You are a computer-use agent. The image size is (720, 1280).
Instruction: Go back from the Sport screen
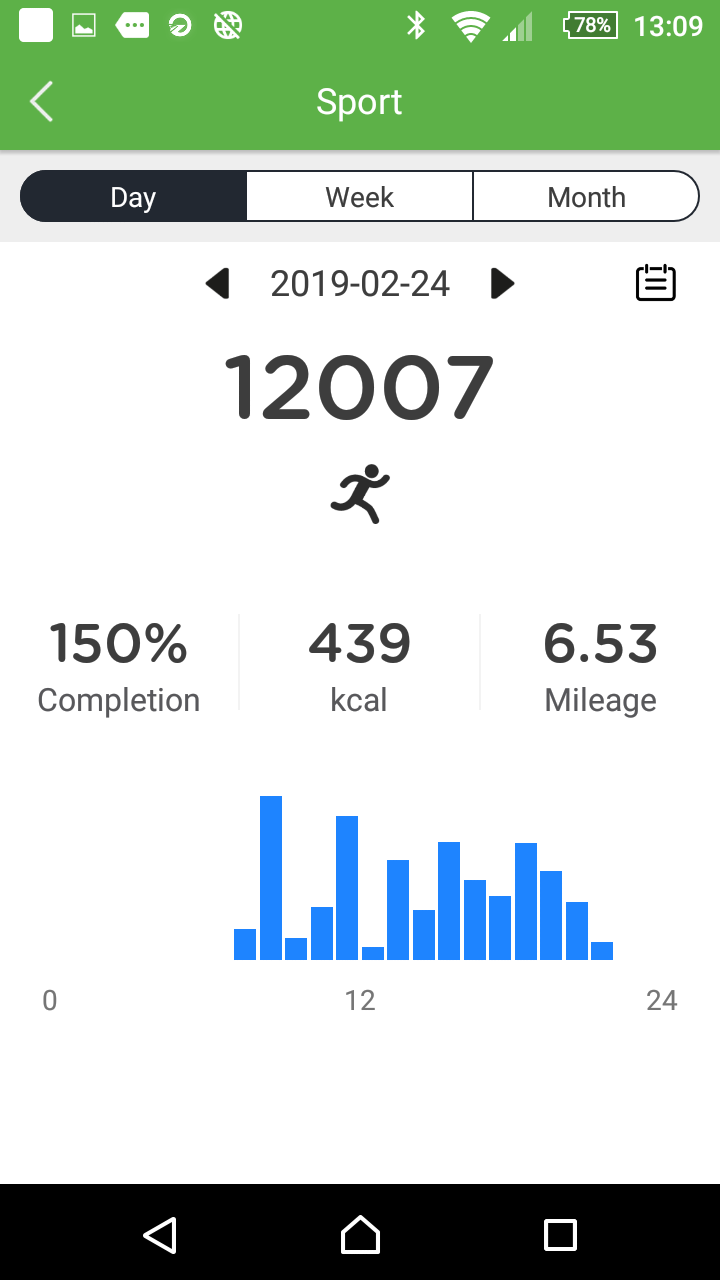(42, 102)
